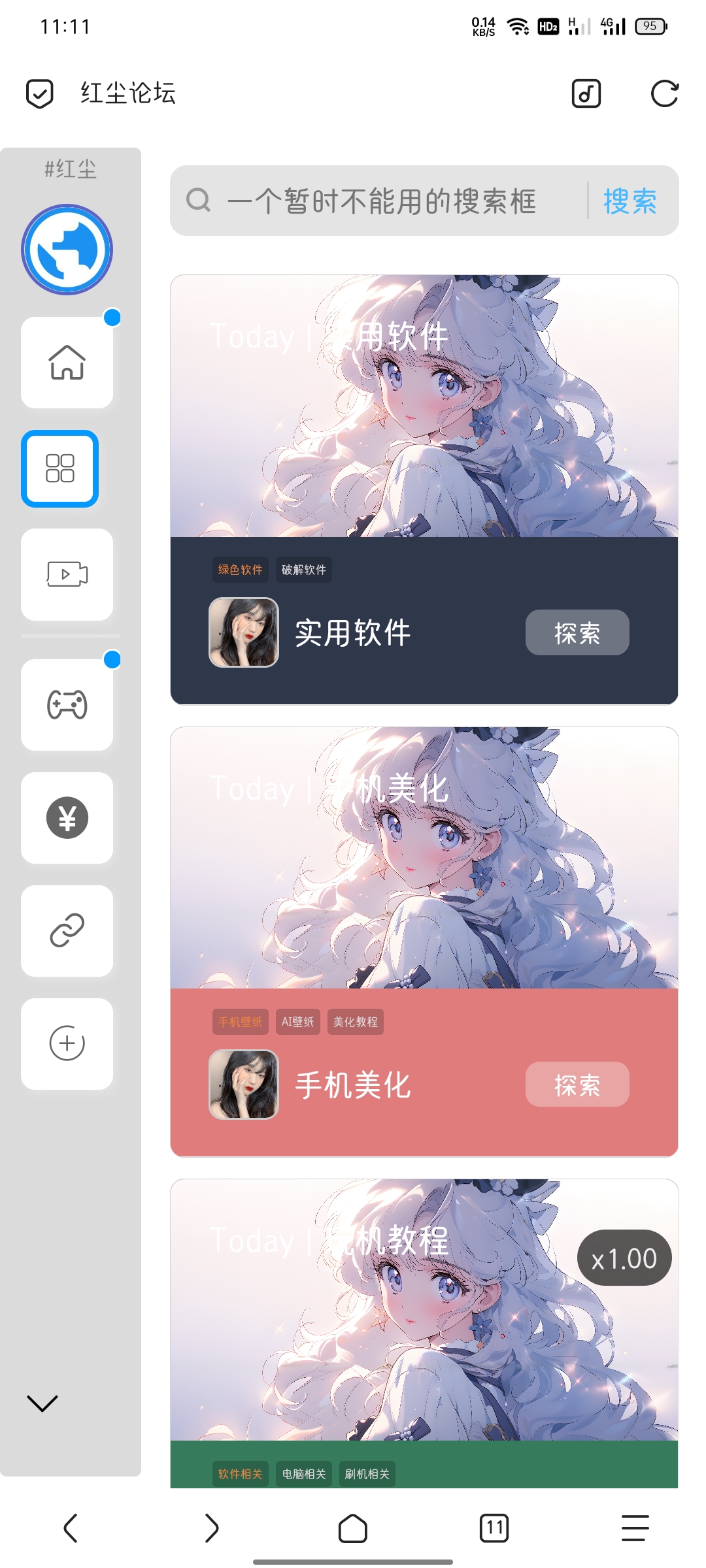Open the gamepad games section

67,705
